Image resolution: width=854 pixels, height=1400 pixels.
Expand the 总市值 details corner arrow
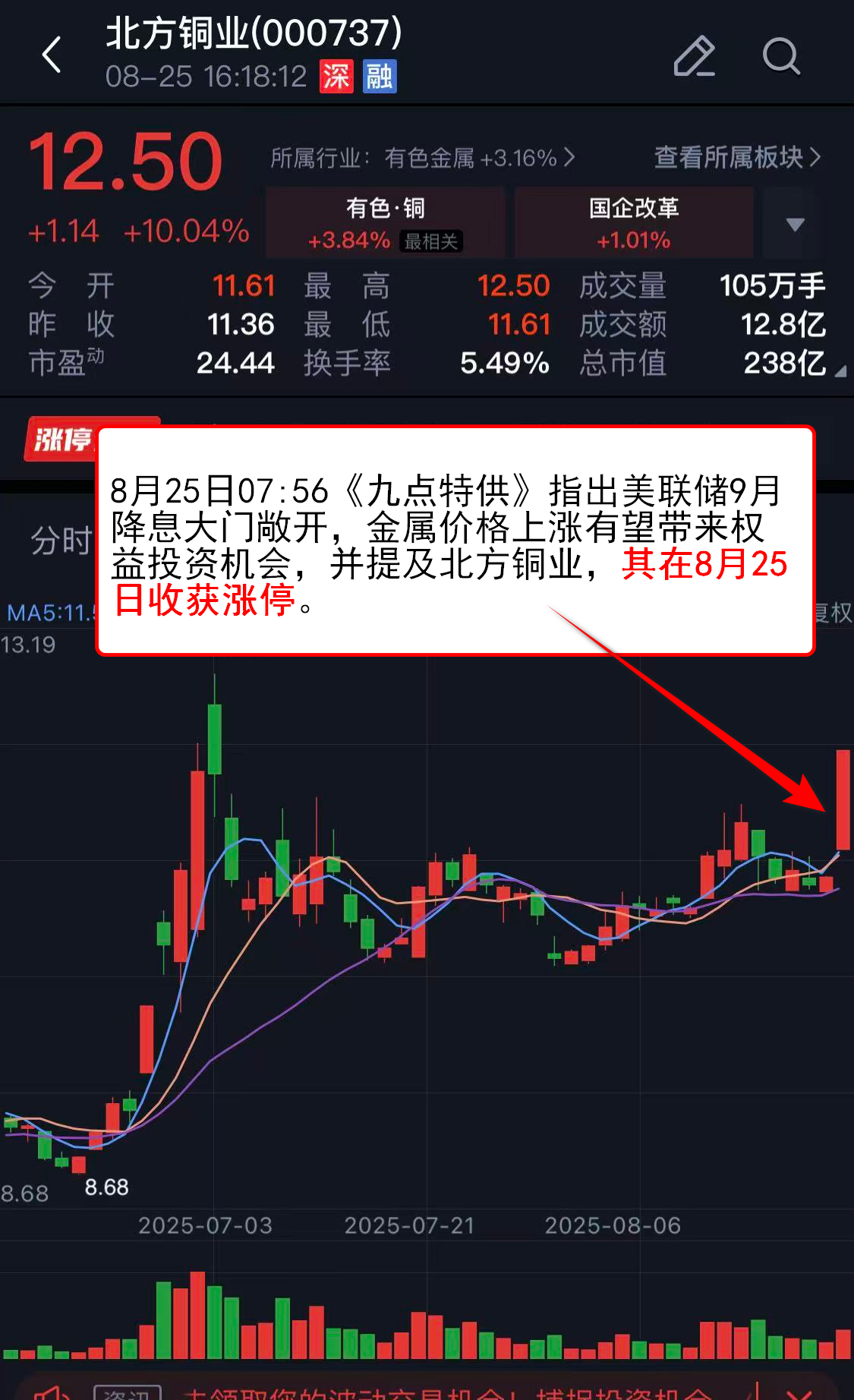pyautogui.click(x=840, y=371)
